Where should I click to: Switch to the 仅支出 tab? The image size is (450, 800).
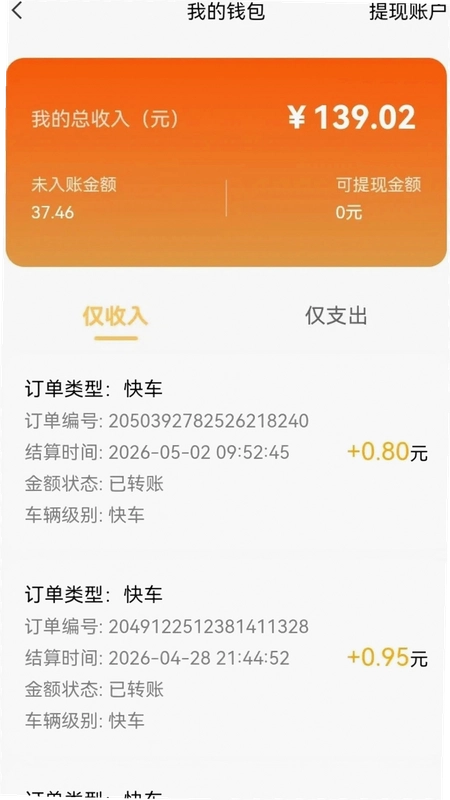tap(336, 316)
